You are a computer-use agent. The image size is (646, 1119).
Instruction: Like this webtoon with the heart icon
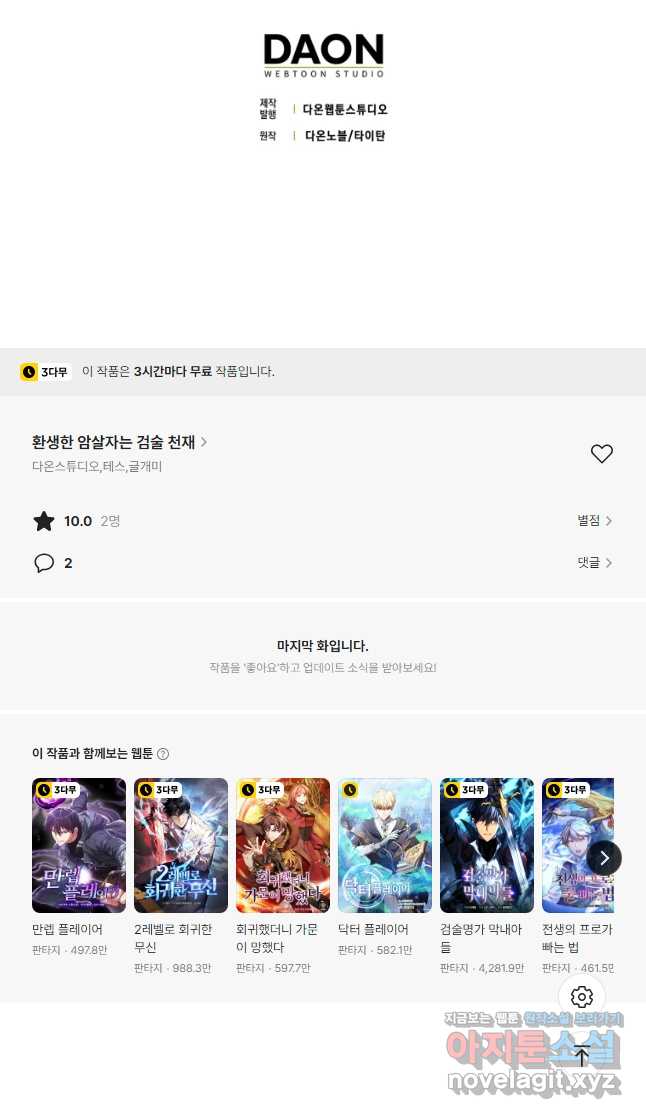[601, 454]
